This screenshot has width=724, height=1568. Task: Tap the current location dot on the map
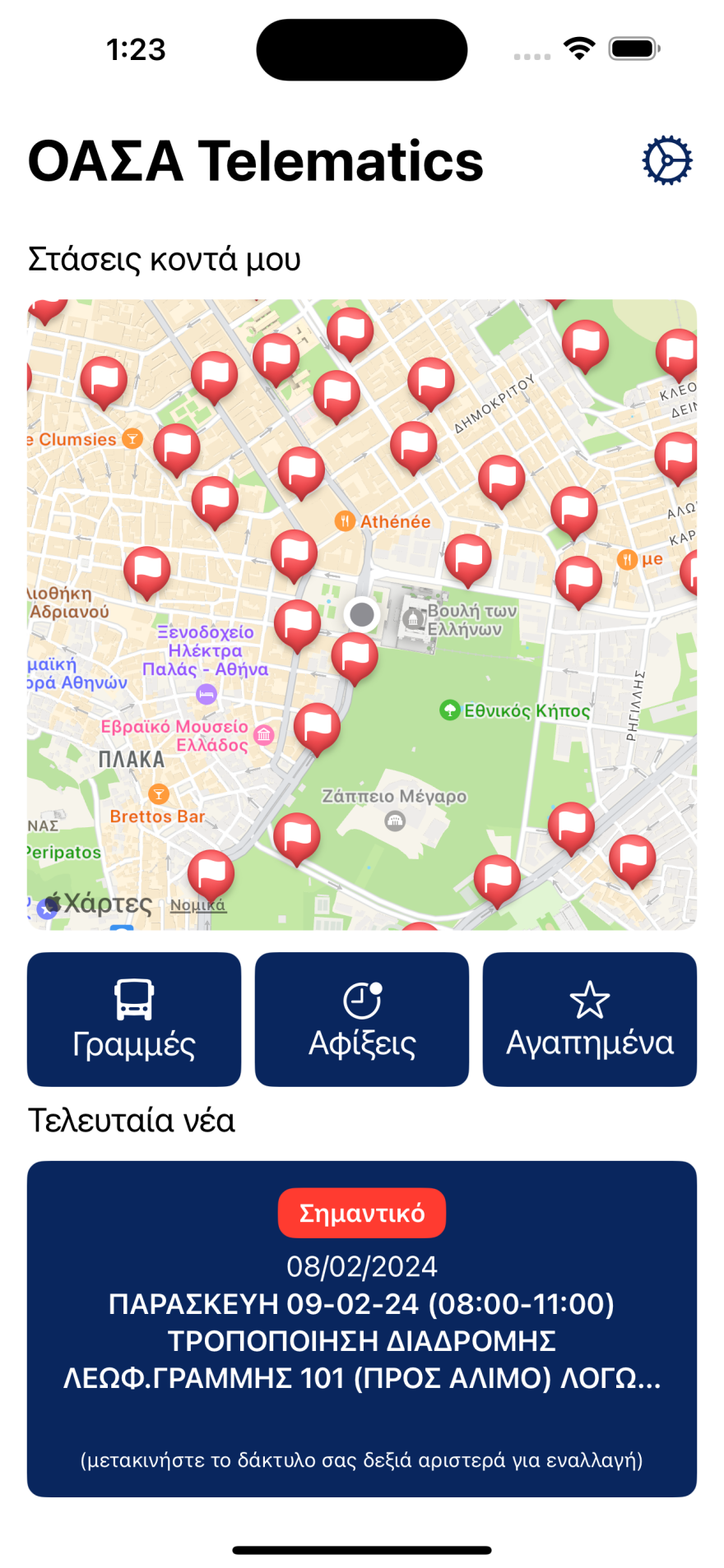(361, 614)
